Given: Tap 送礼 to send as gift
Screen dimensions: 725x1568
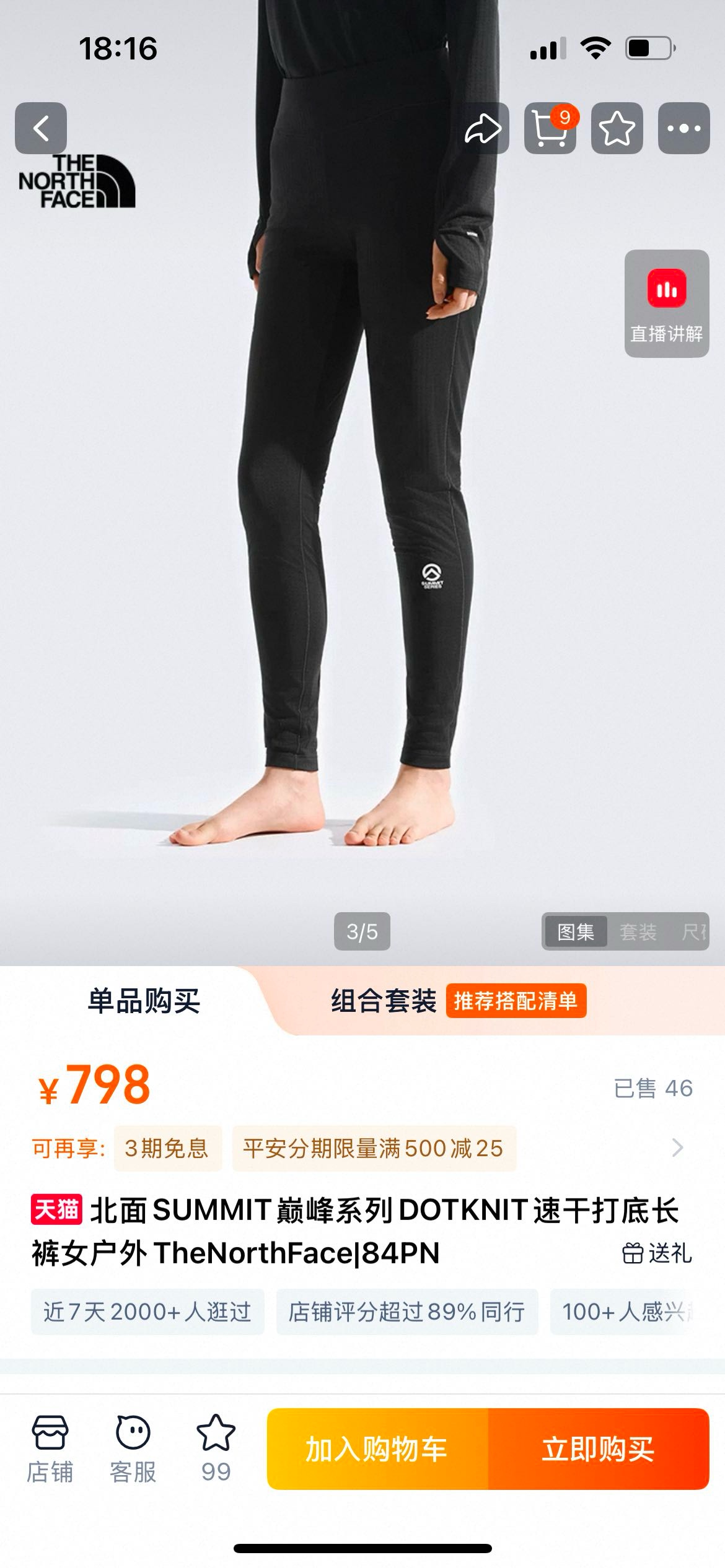Looking at the screenshot, I should point(657,1253).
